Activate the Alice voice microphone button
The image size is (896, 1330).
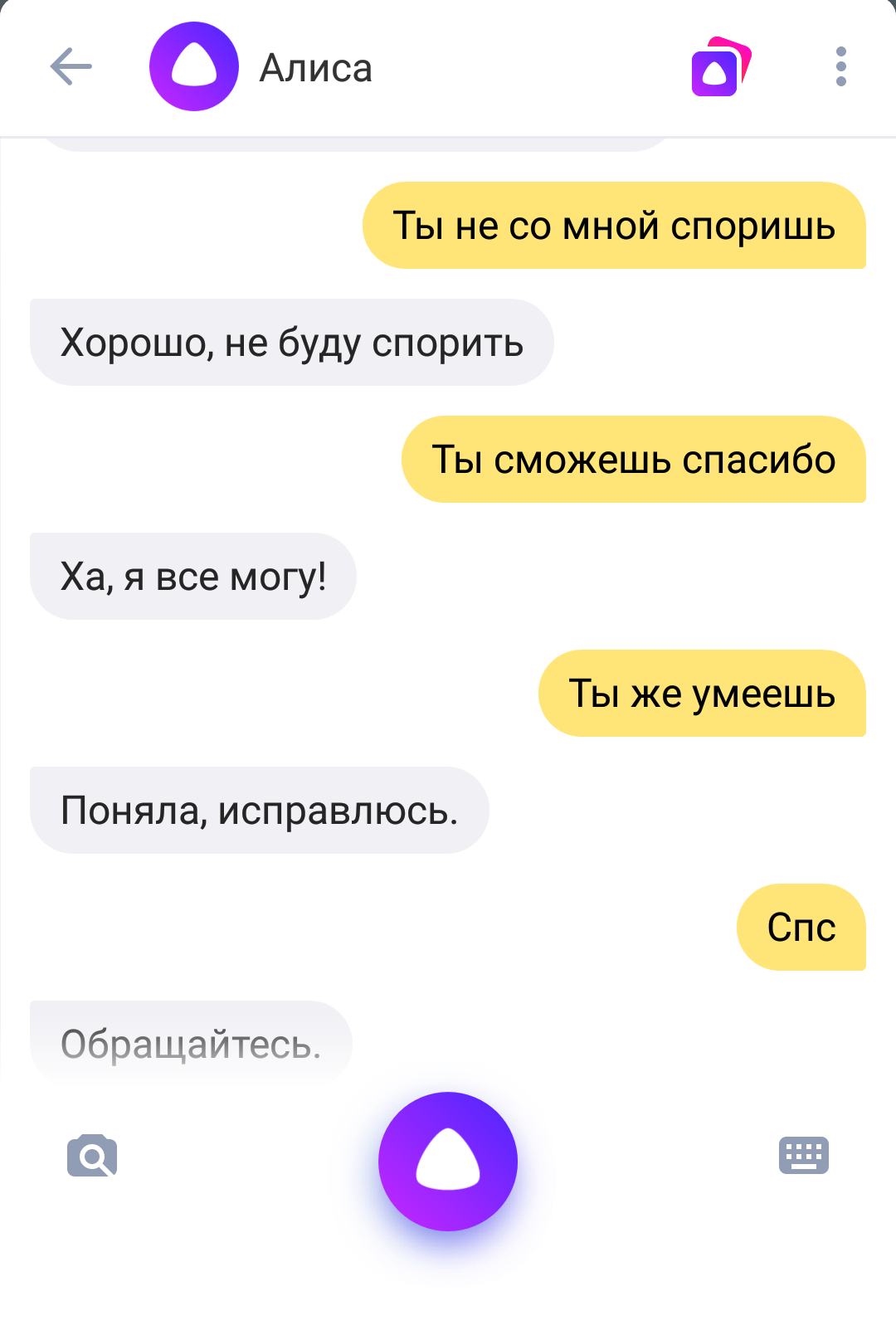pos(448,1161)
